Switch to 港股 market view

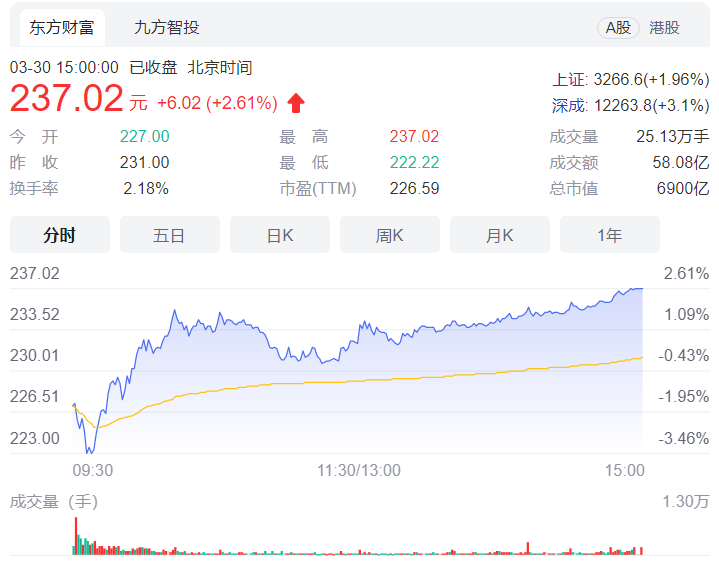664,28
